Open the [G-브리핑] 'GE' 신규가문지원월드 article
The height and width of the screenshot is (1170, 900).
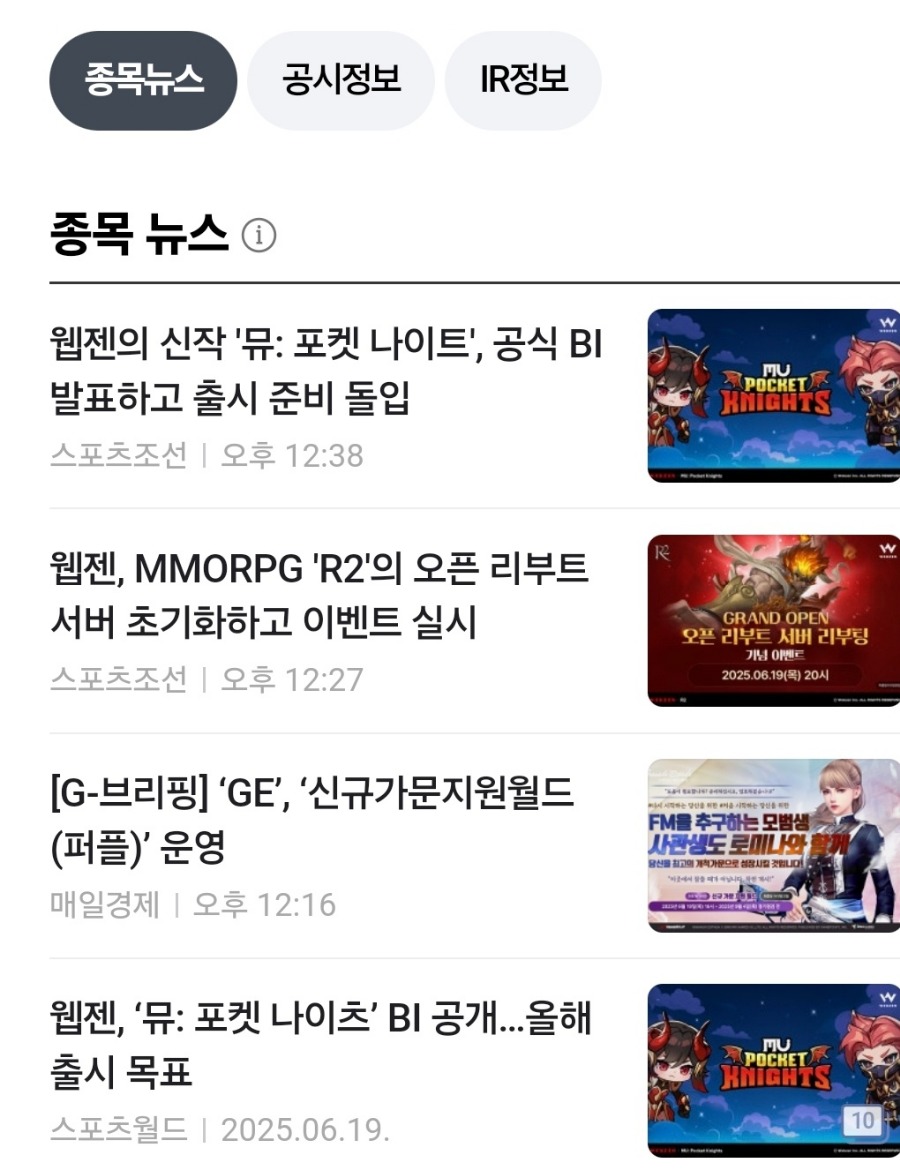(x=312, y=821)
